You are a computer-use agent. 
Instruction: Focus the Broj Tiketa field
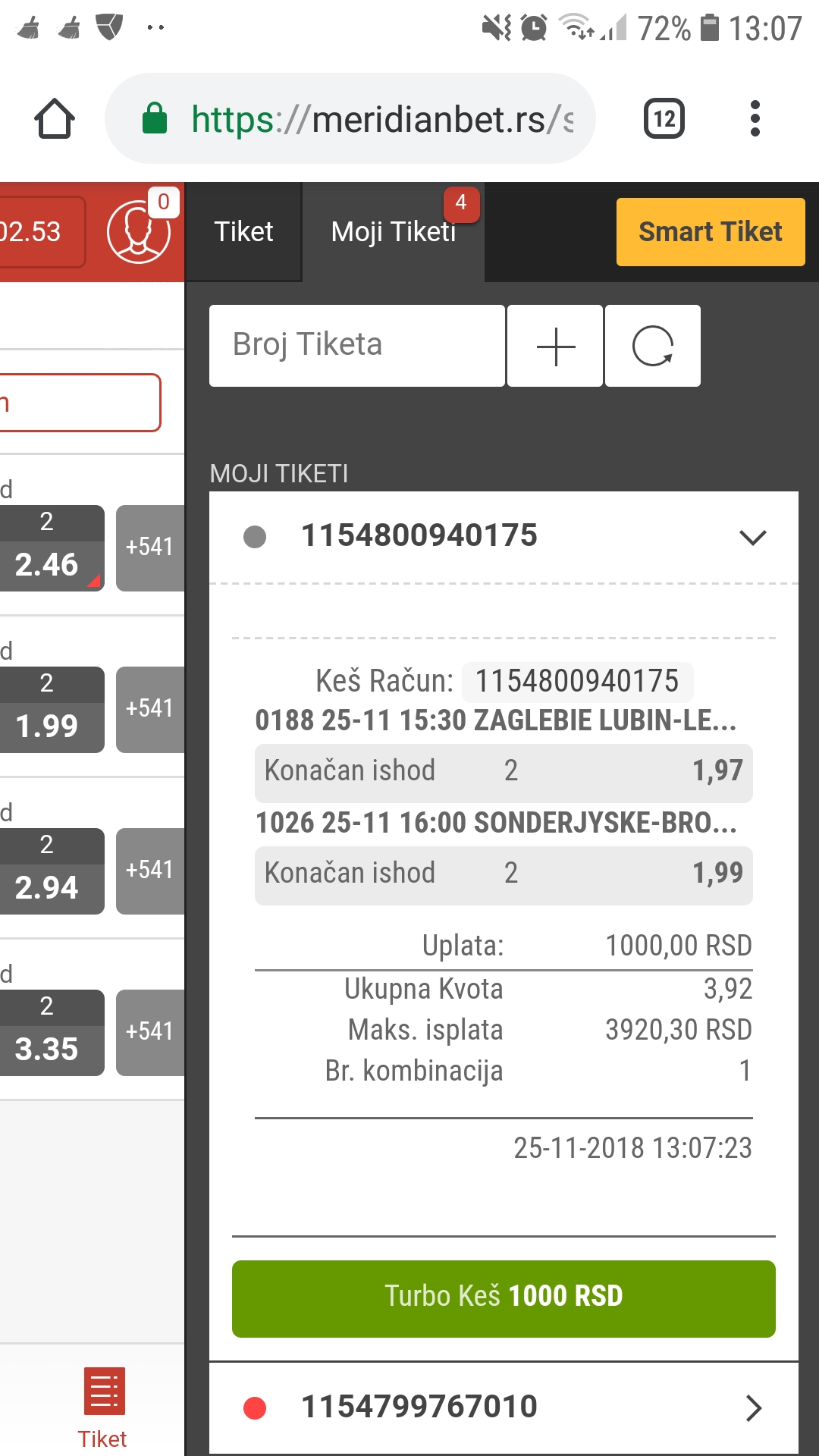[356, 346]
